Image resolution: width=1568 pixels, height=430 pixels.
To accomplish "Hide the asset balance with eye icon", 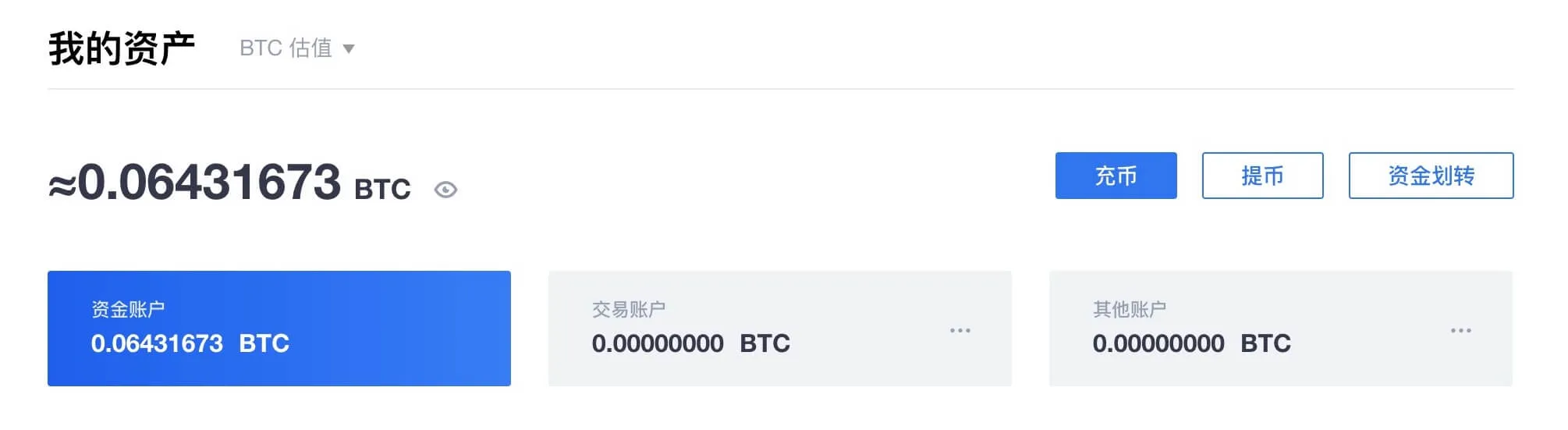I will tap(445, 190).
